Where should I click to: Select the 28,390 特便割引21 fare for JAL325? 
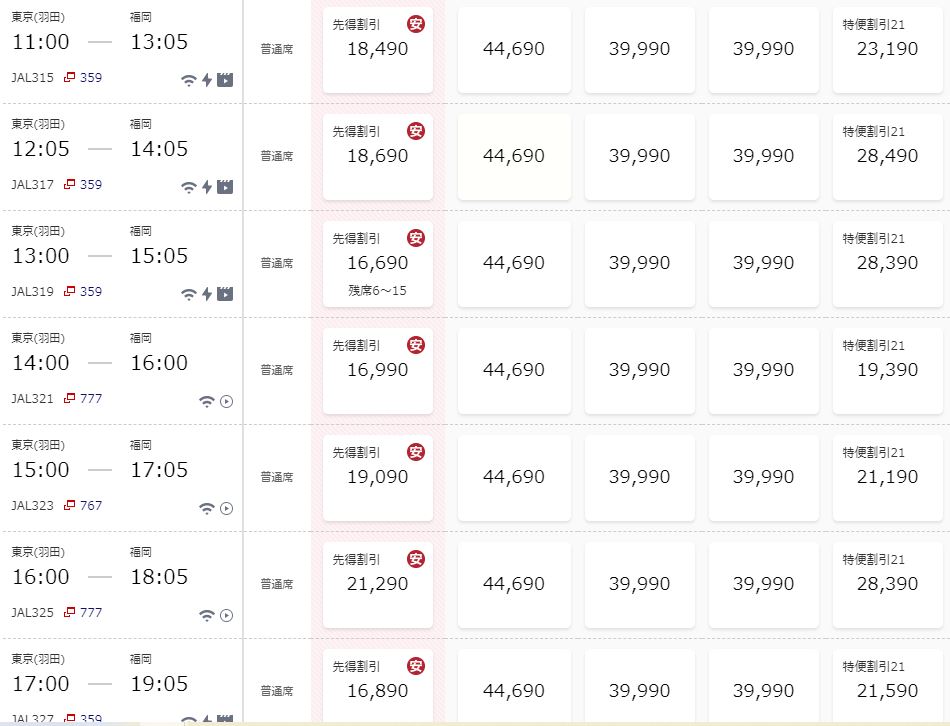886,584
